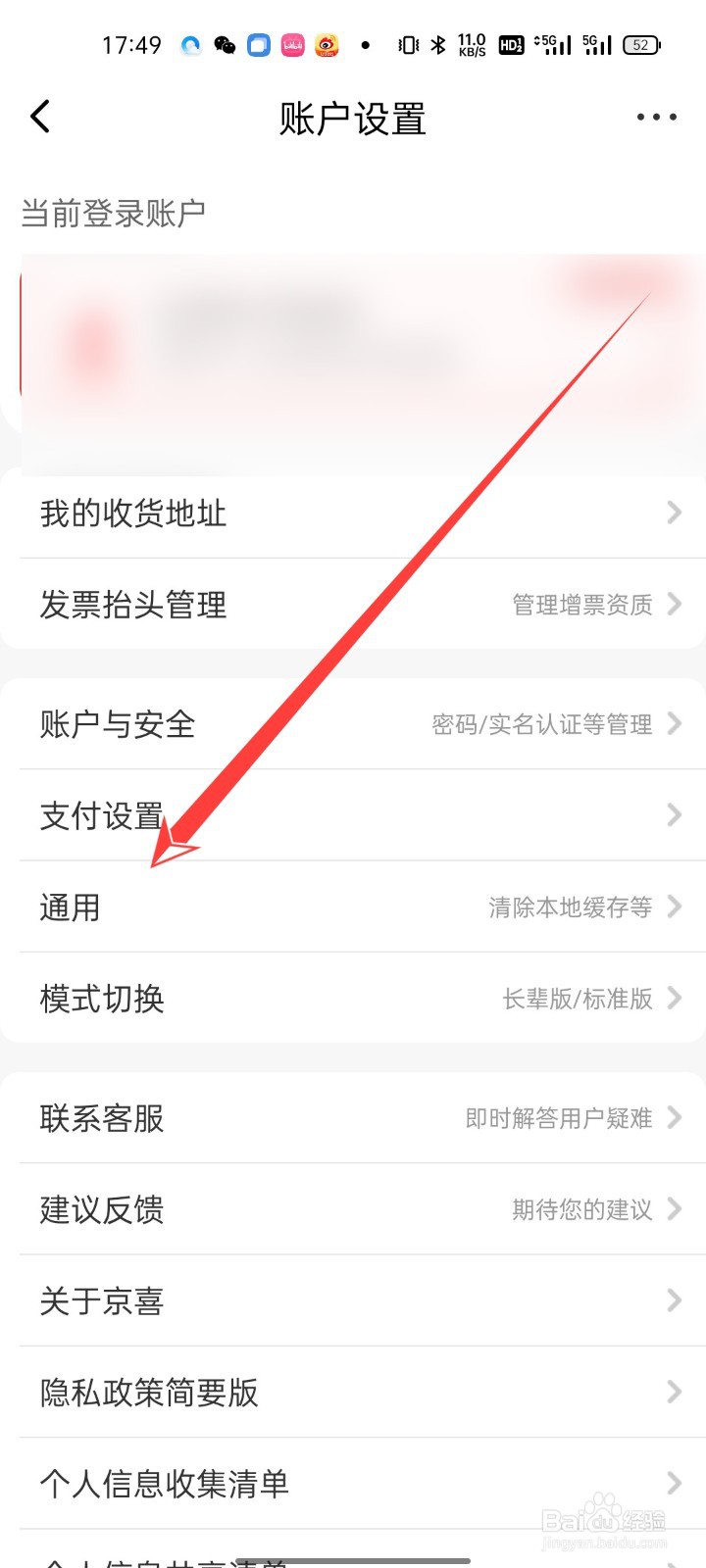Screen dimensions: 706x1568
Task: Tap the pink Bilibili icon in the status bar
Action: coord(291,45)
